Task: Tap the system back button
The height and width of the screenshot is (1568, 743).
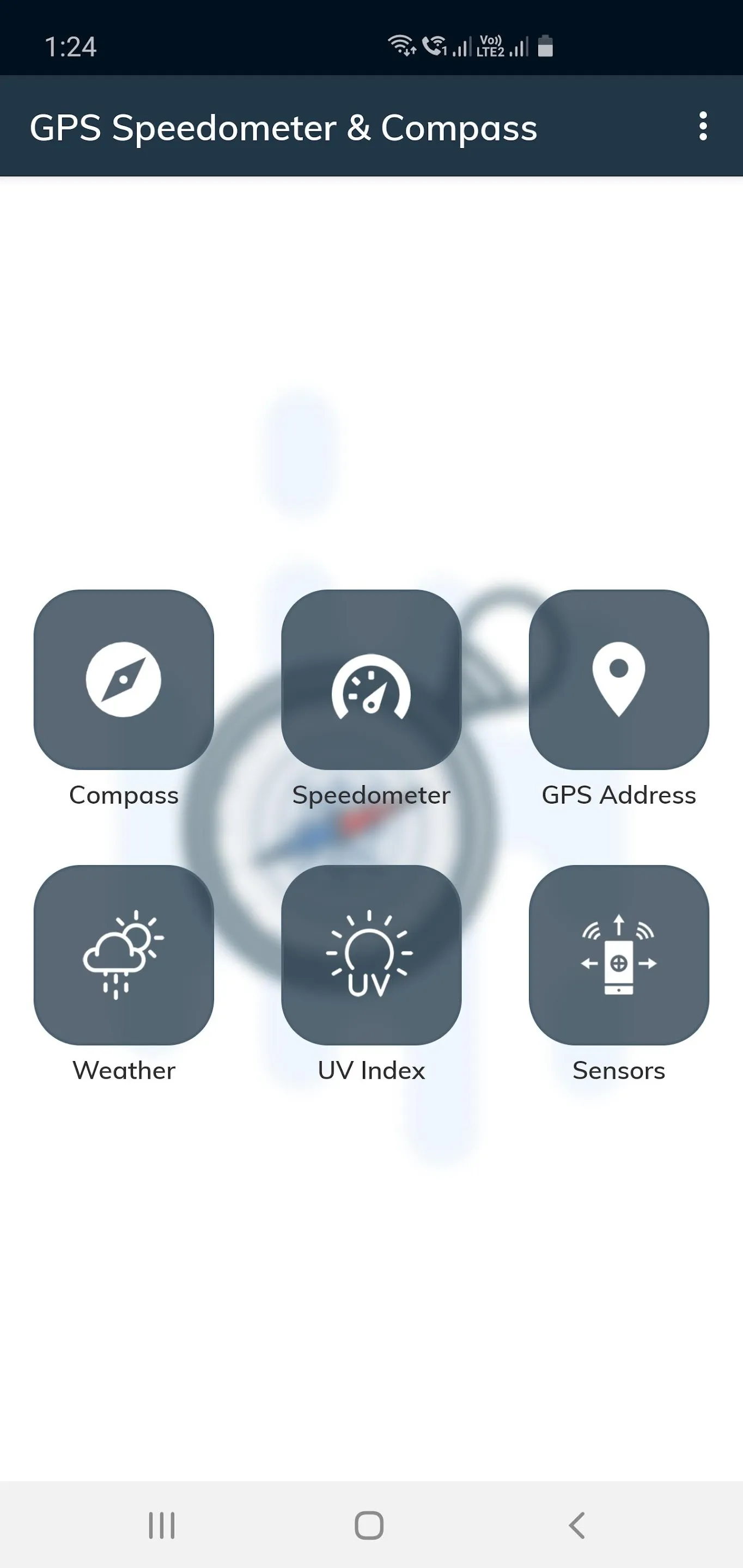Action: click(576, 1526)
